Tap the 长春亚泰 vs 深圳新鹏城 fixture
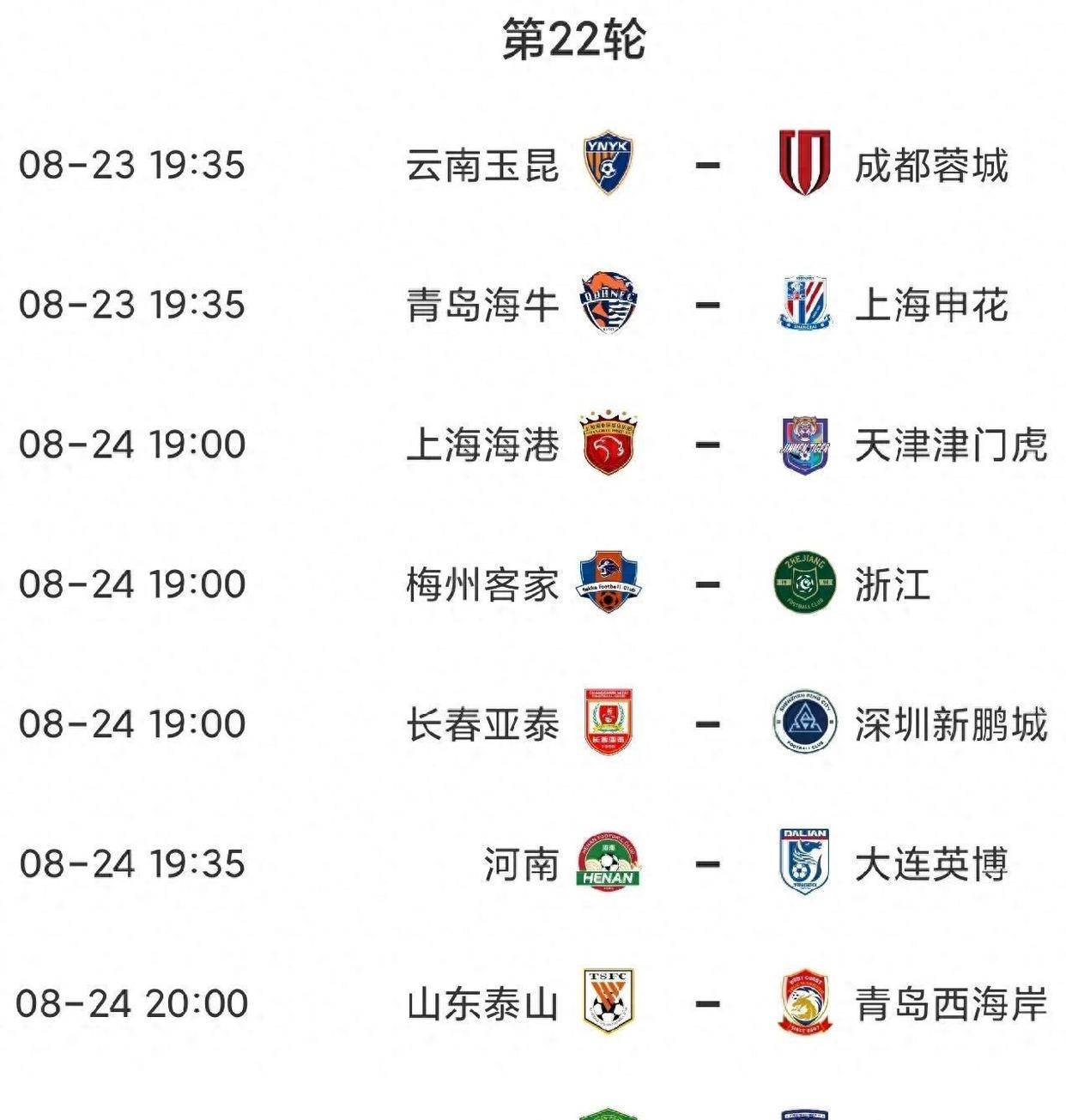This screenshot has width=1066, height=1120. coord(706,724)
